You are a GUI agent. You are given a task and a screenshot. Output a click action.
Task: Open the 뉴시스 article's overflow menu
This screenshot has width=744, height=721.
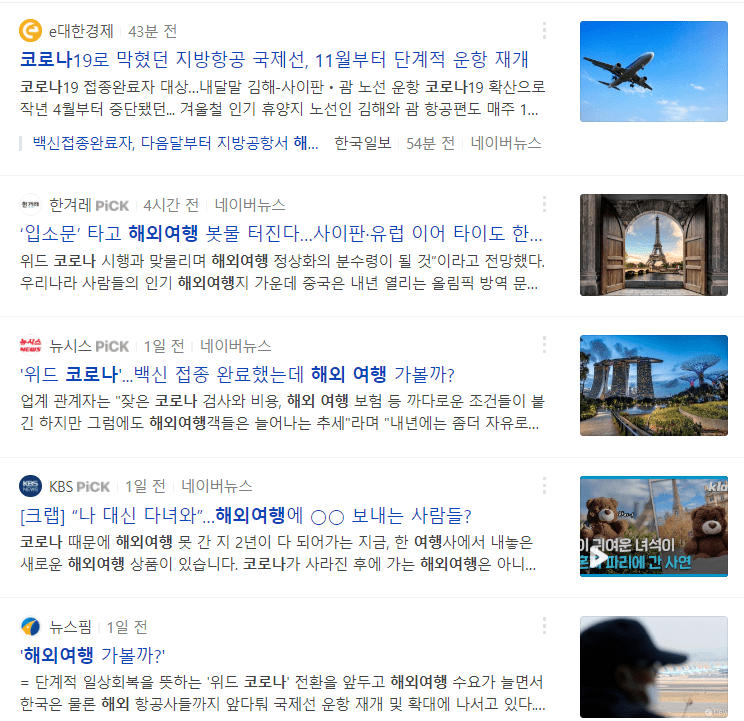pyautogui.click(x=544, y=346)
